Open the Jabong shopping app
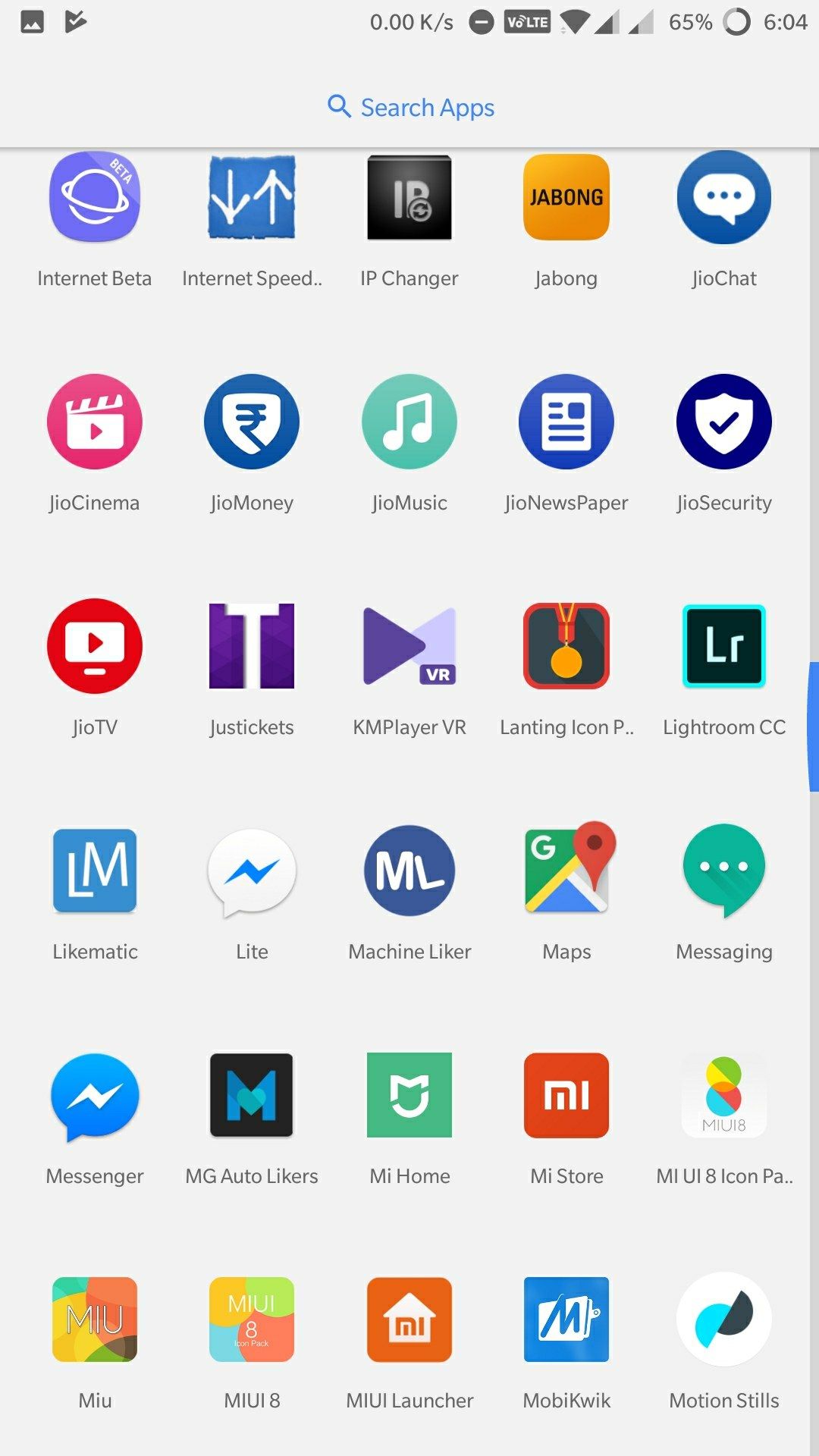The height and width of the screenshot is (1456, 819). 566,197
